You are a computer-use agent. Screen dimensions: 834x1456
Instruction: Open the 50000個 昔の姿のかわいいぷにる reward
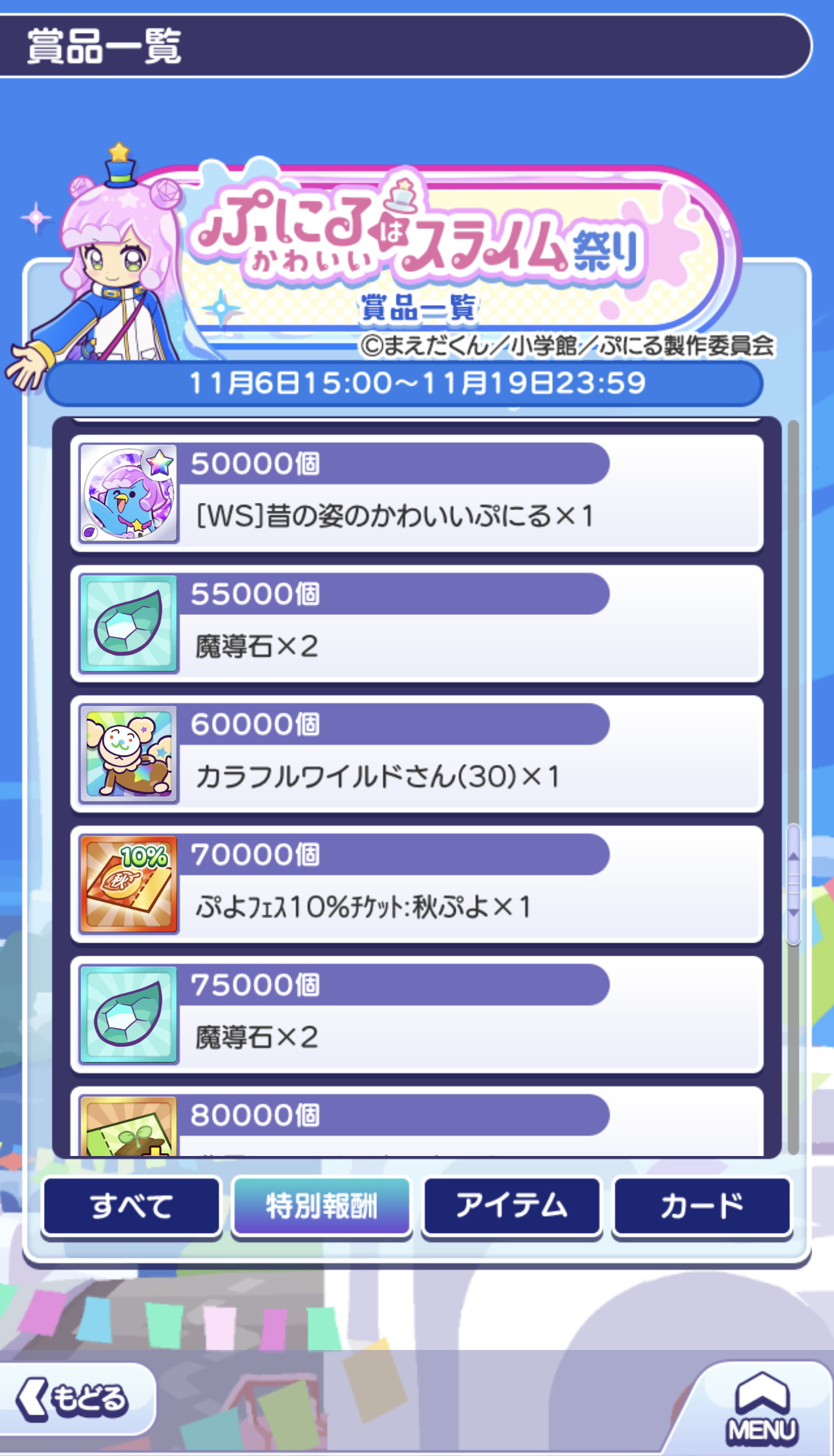[x=417, y=494]
